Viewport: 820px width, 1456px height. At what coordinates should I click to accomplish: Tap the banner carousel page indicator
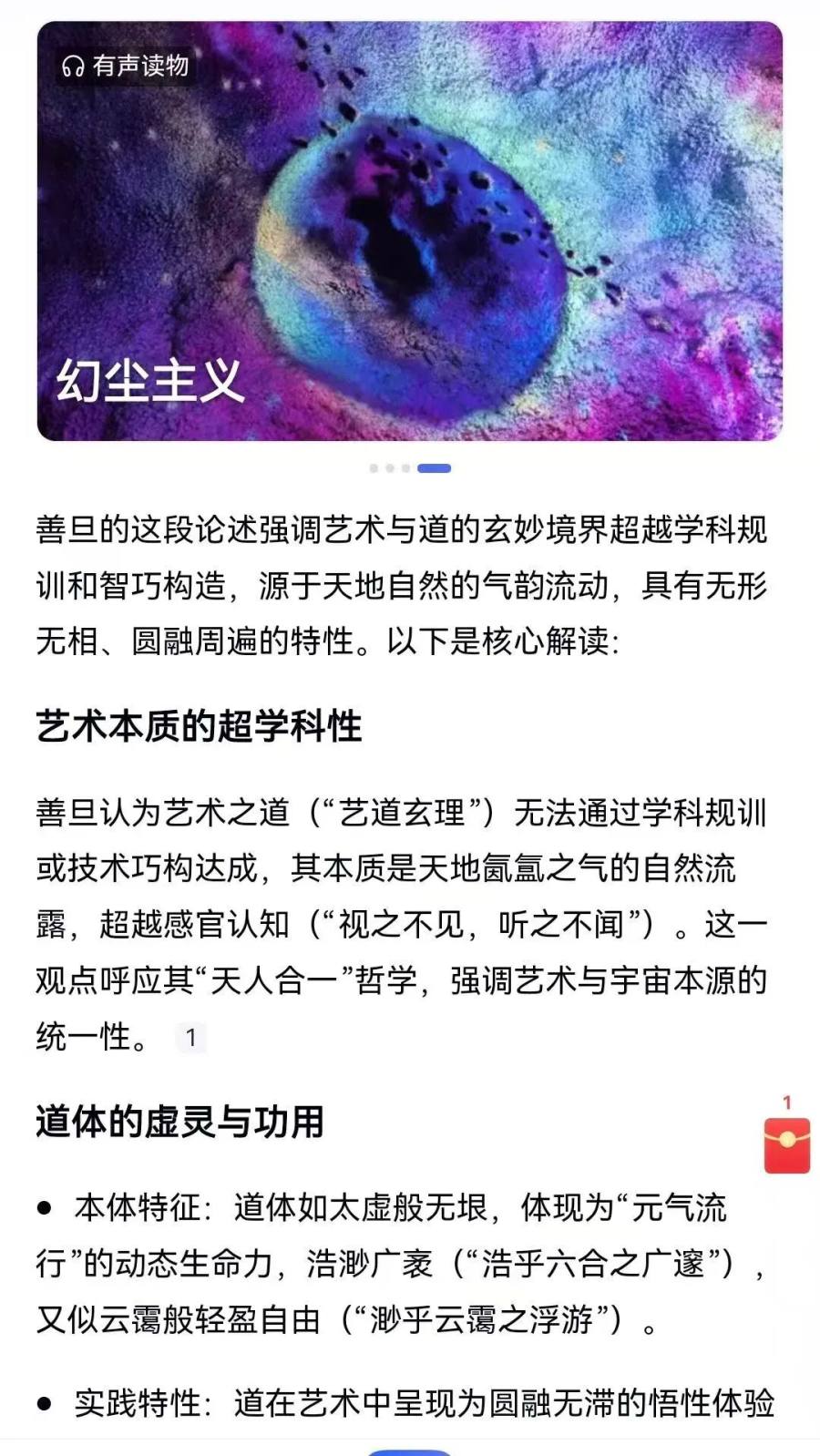(410, 468)
